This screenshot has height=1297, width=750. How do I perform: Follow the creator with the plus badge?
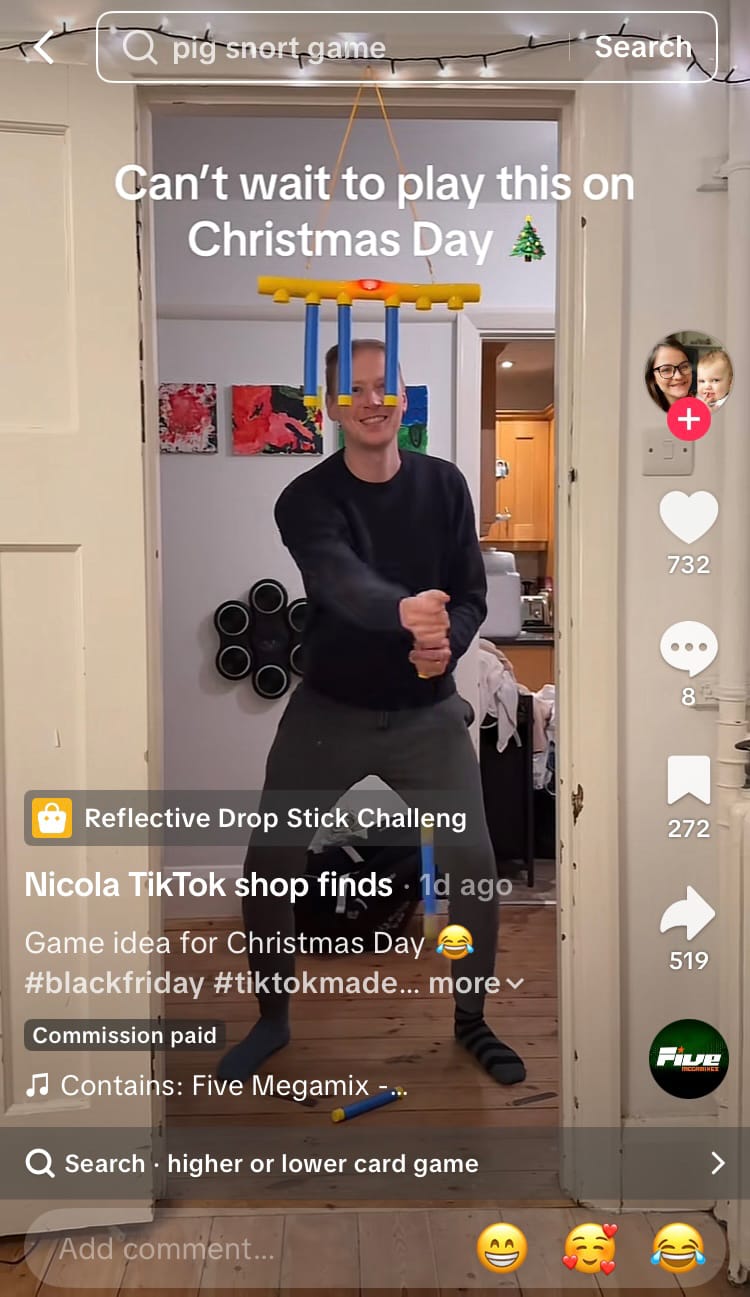688,420
